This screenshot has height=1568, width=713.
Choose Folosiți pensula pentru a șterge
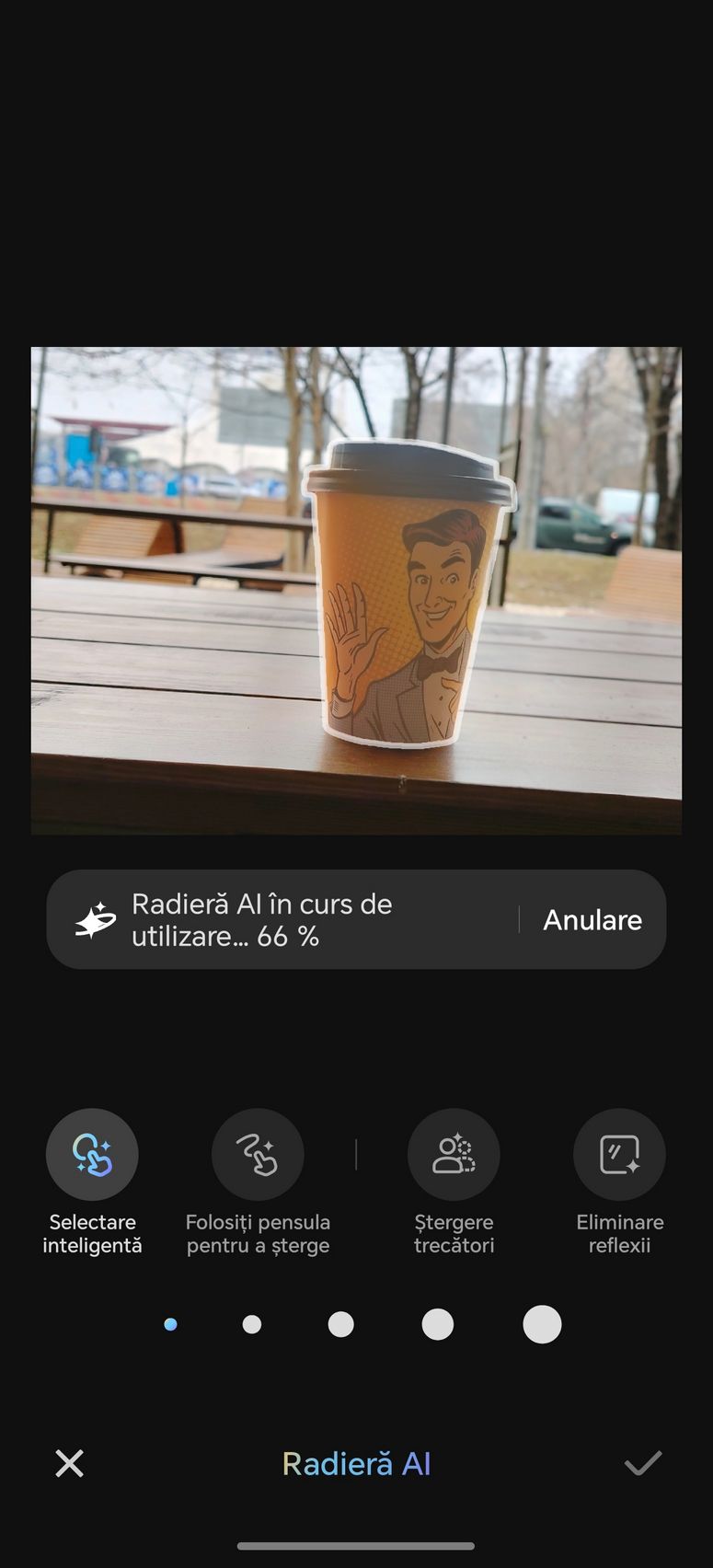(x=258, y=1154)
